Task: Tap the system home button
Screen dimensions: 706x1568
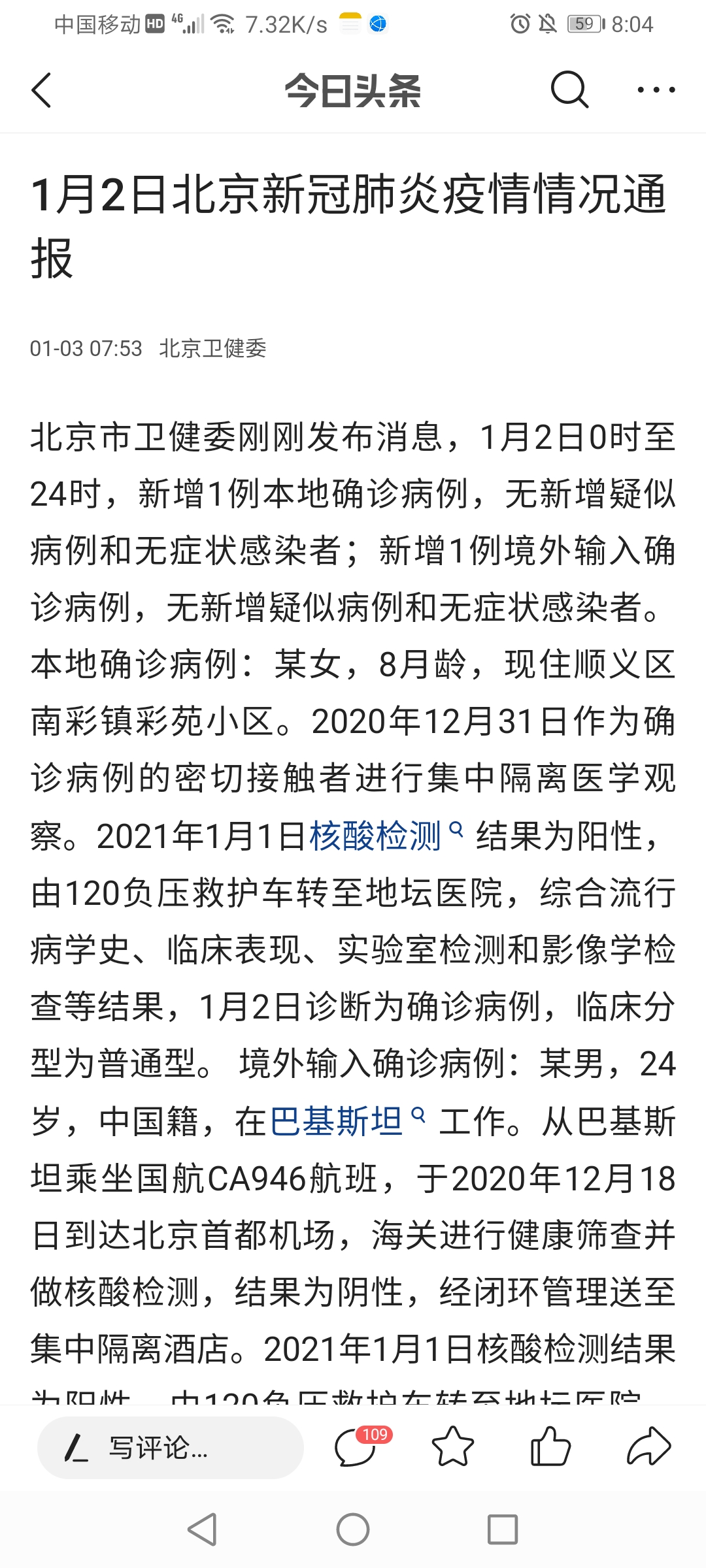Action: [x=353, y=1529]
